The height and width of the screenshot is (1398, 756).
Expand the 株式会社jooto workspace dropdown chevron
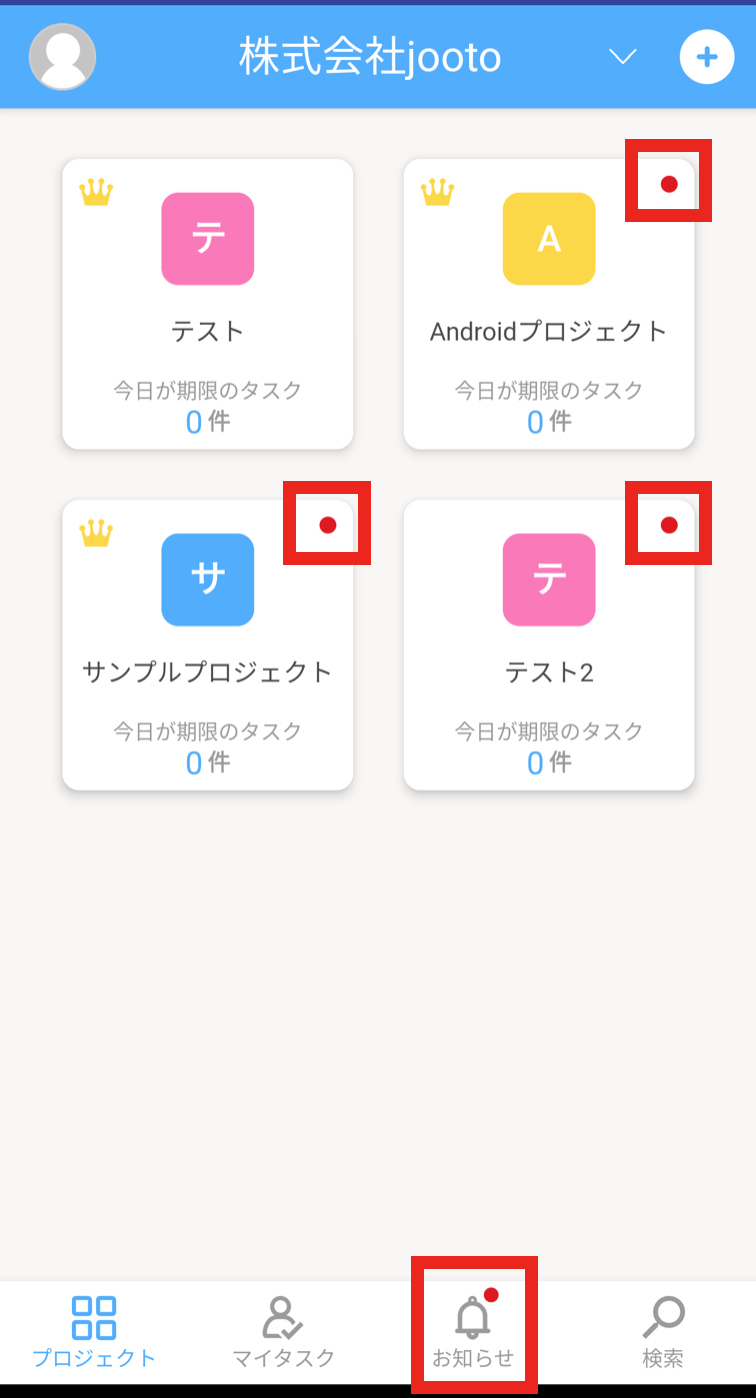(622, 57)
